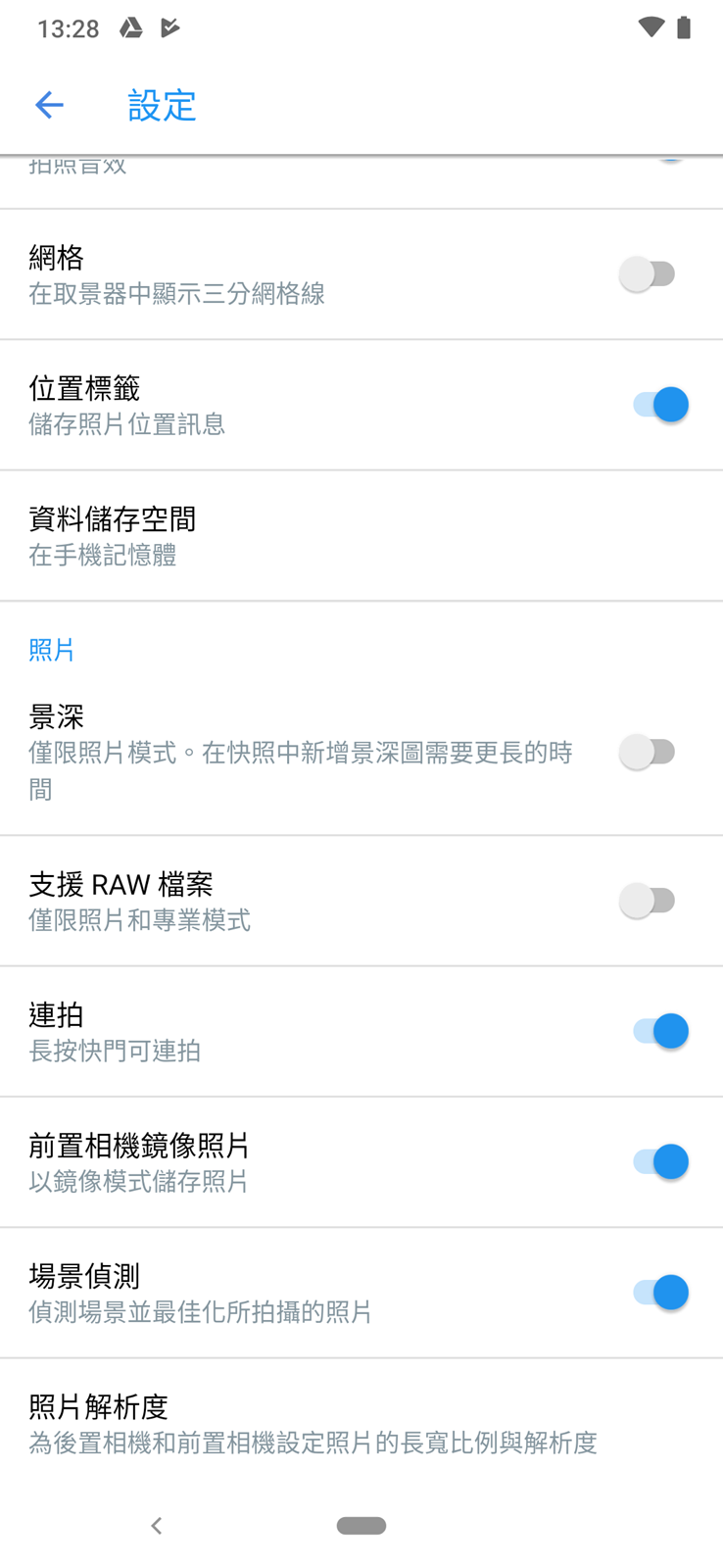Disable the 位置標籤 location tag switch
The height and width of the screenshot is (1568, 723).
tap(659, 405)
